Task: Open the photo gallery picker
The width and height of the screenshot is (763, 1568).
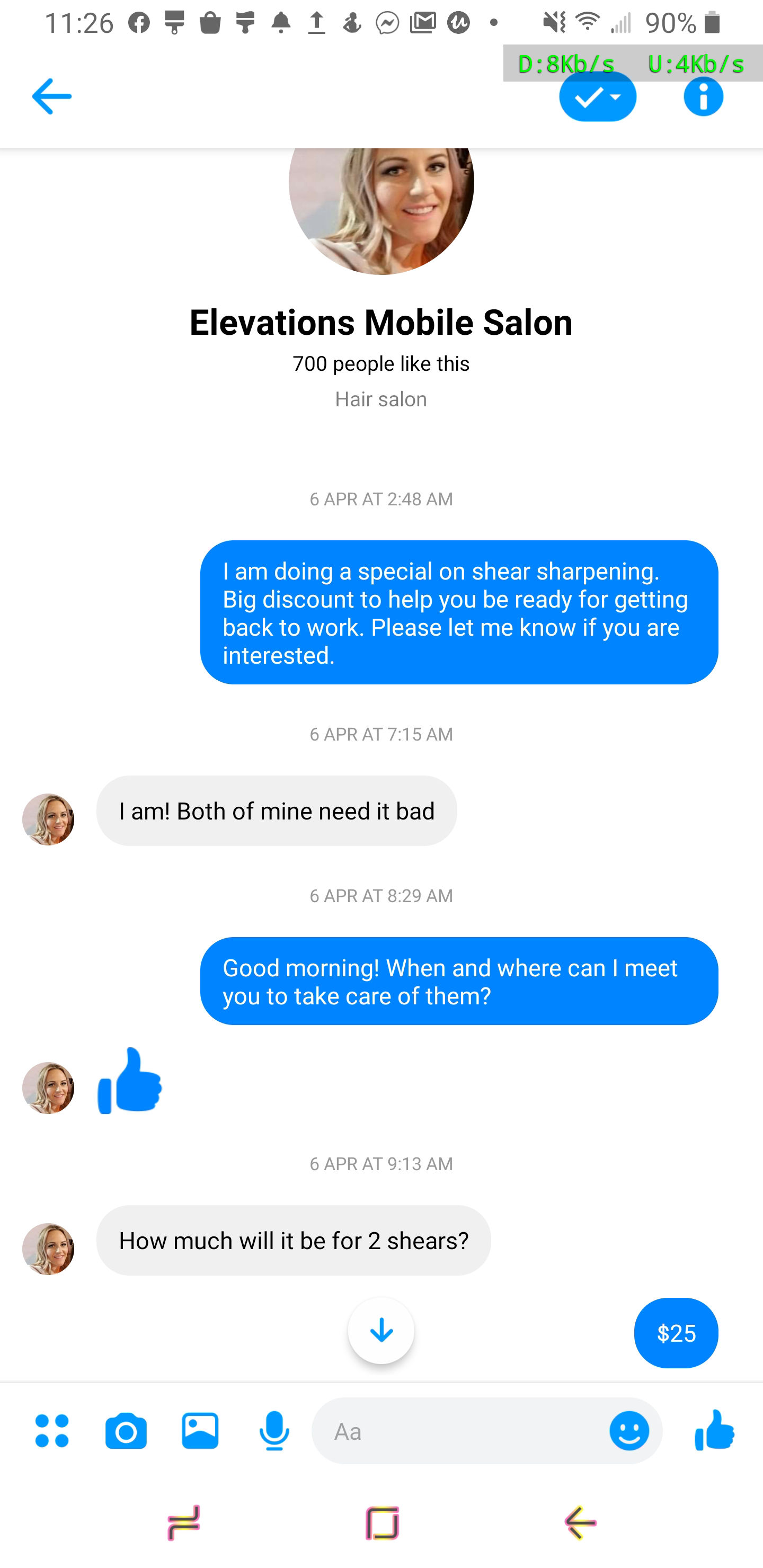Action: click(200, 1430)
